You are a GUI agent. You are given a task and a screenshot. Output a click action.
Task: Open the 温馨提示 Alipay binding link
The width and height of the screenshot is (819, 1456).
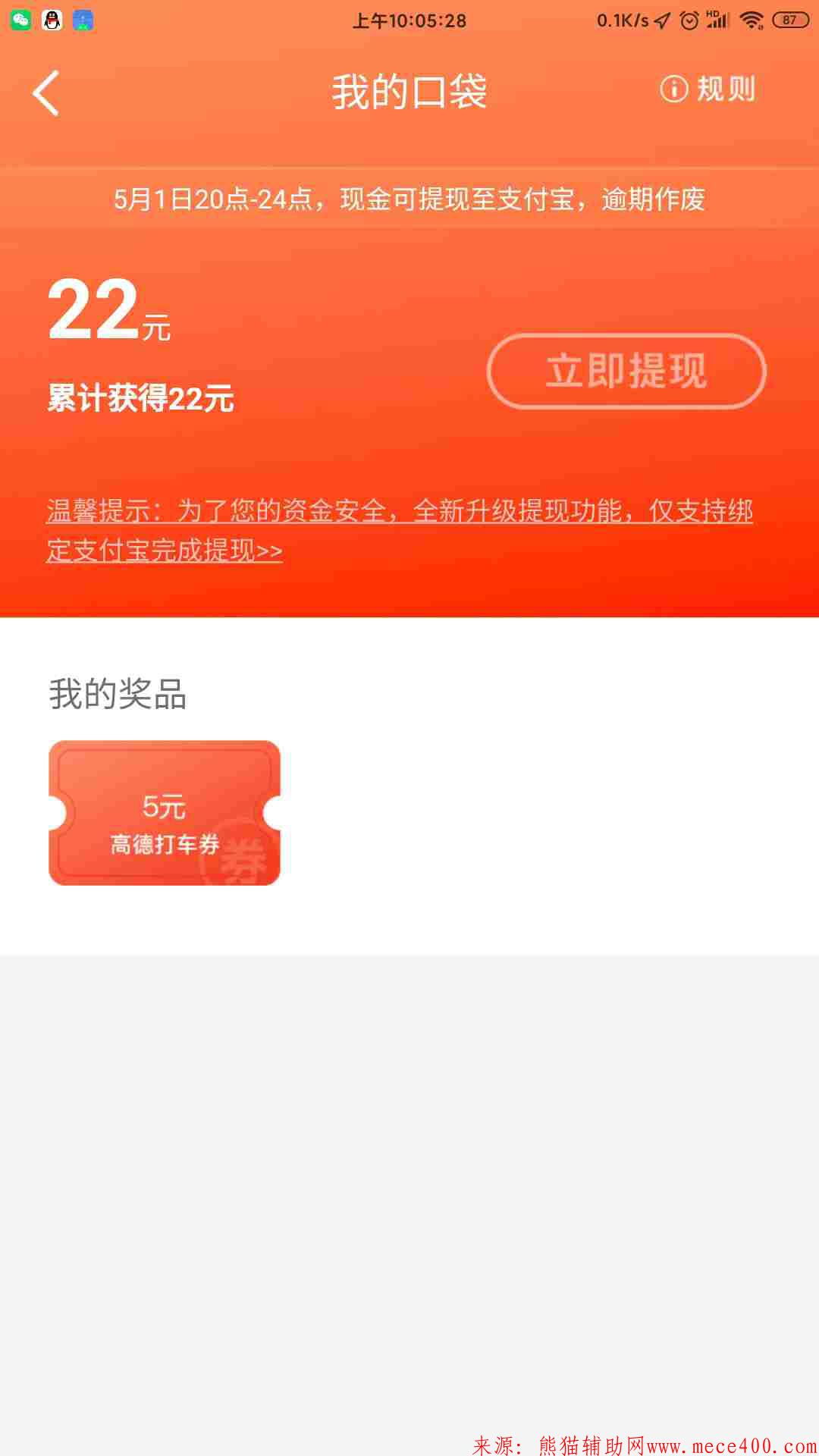click(x=399, y=529)
